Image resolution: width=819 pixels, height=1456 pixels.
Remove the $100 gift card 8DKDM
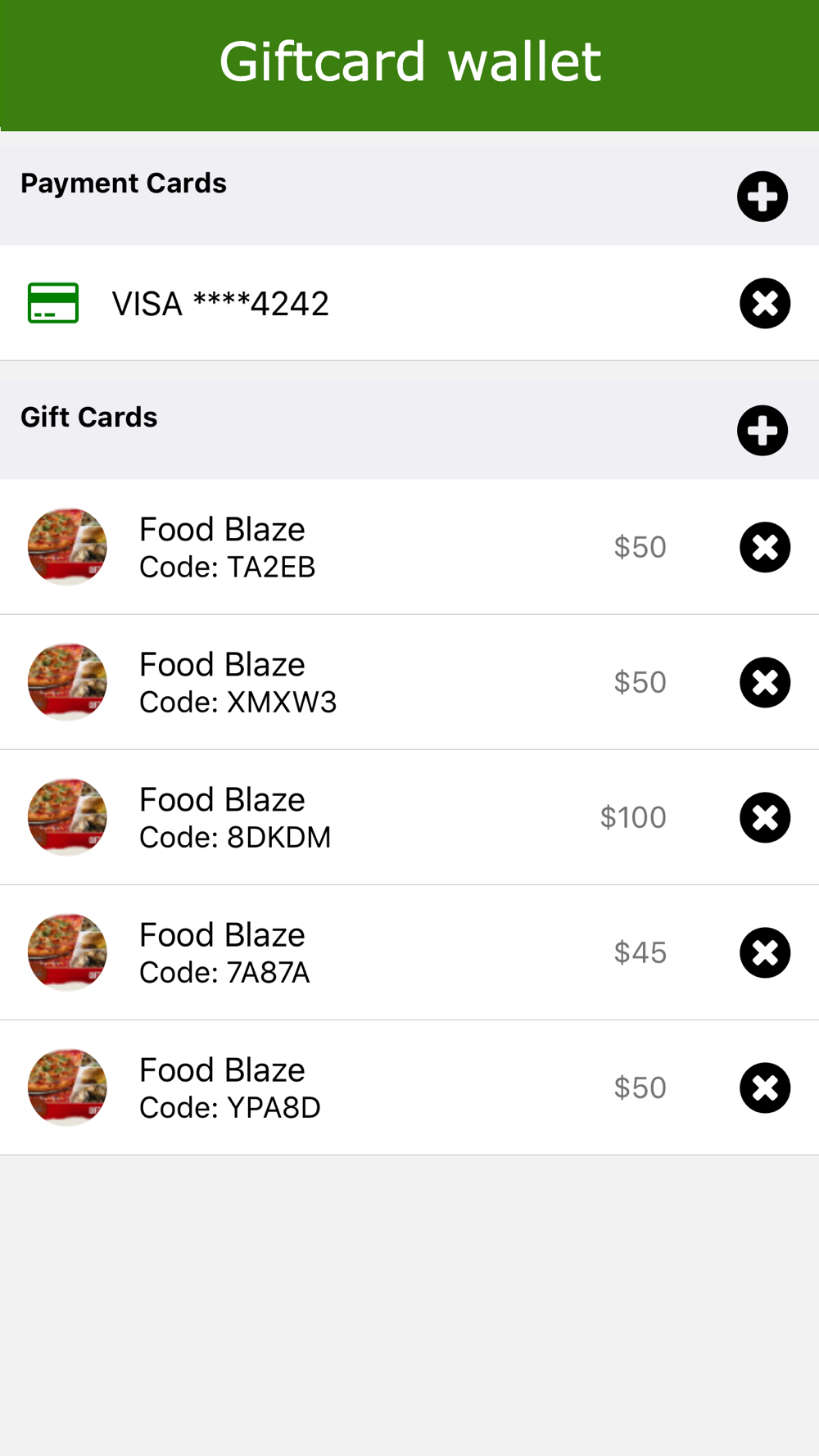point(765,817)
